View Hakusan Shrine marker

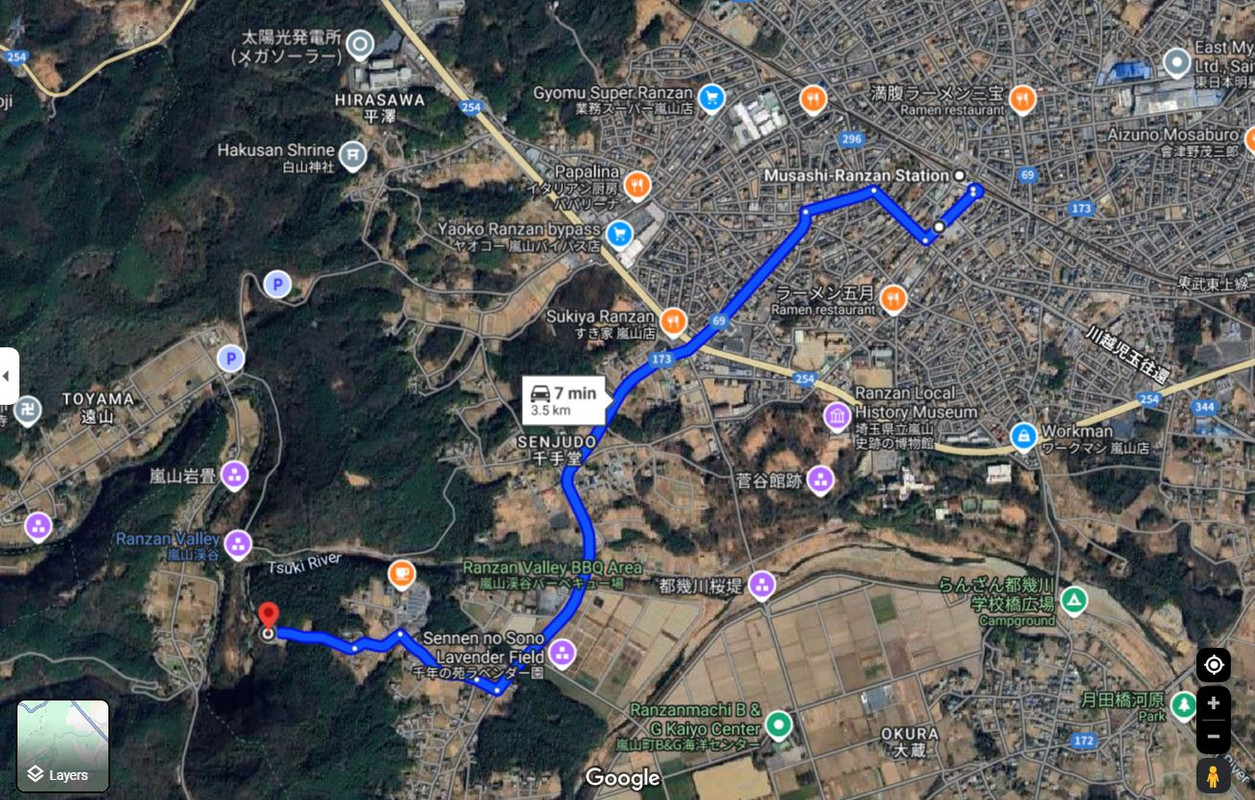click(x=352, y=154)
